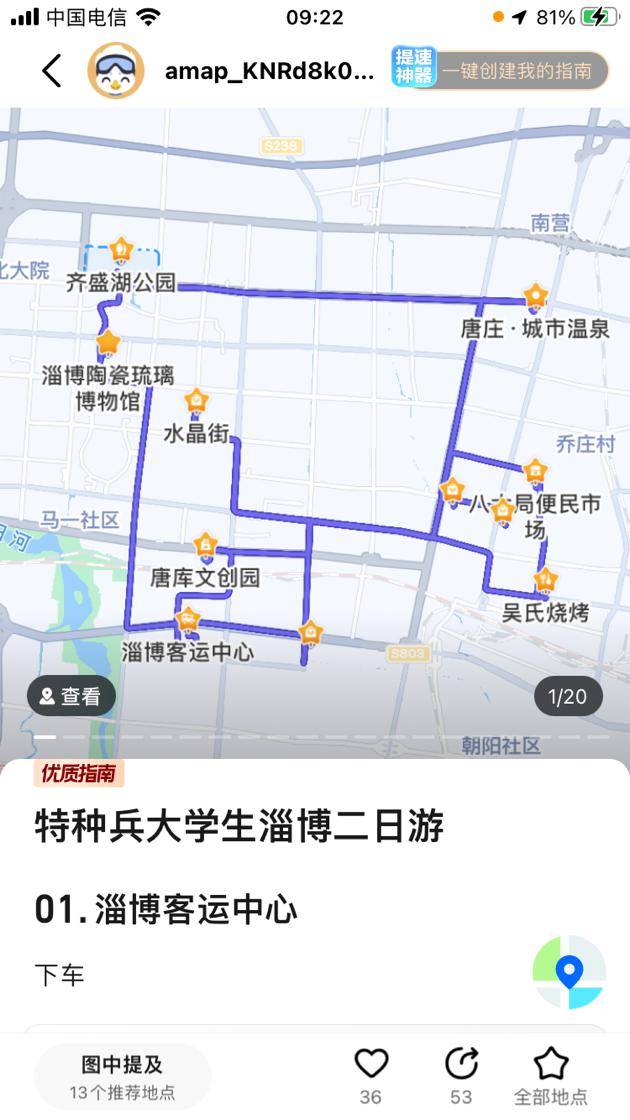Select the 唐库文创园 map marker
630x1120 pixels.
pos(206,546)
